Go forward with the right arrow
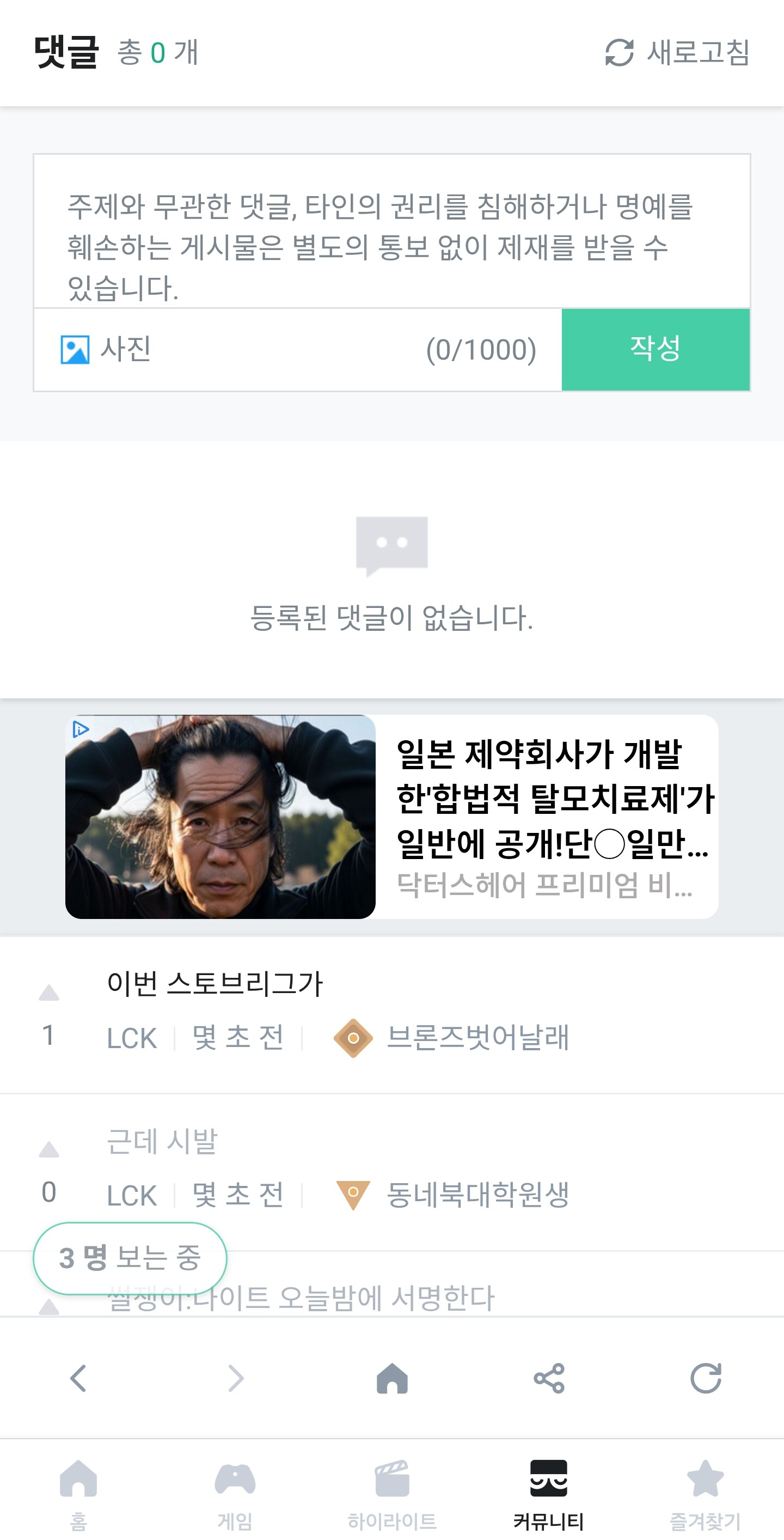 point(235,1378)
